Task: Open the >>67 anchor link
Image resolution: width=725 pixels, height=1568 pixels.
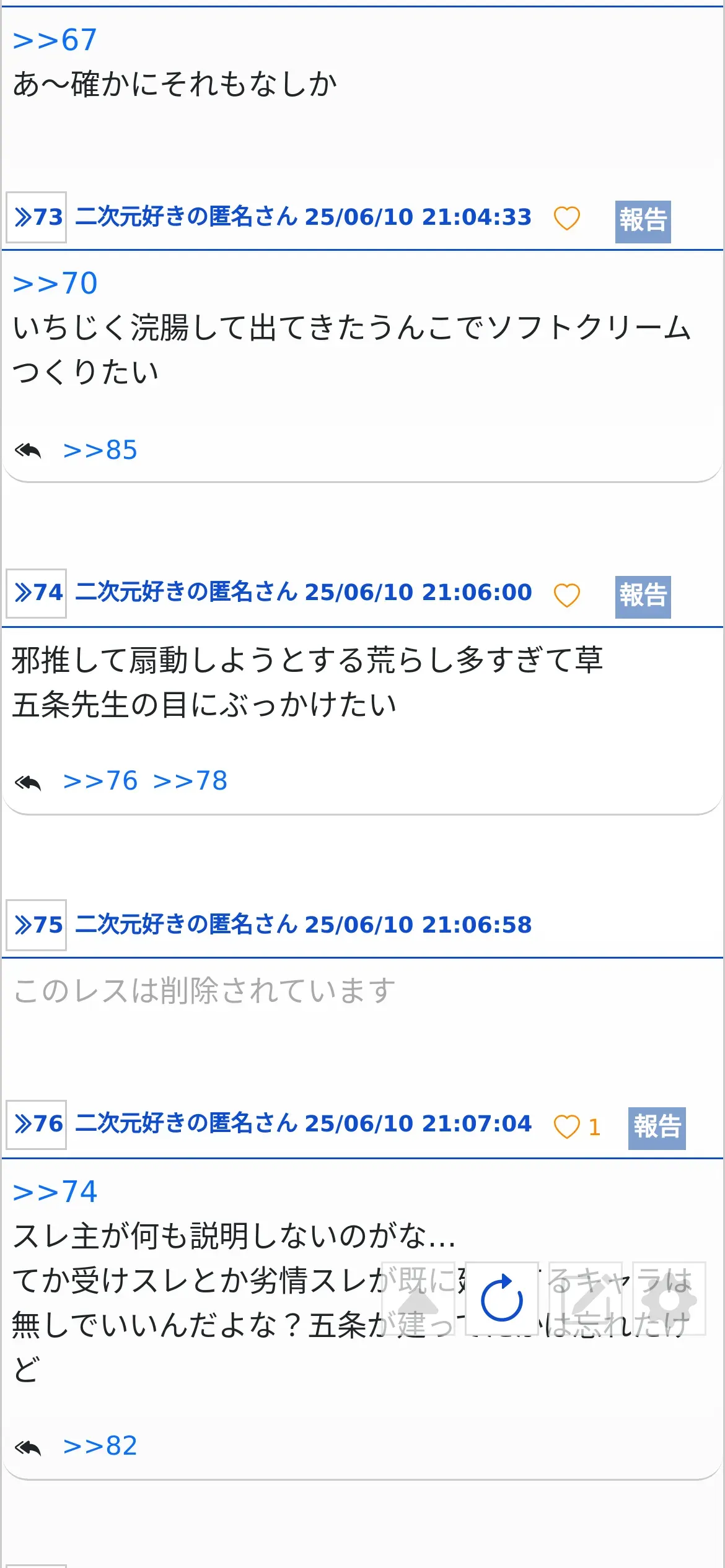Action: coord(55,41)
